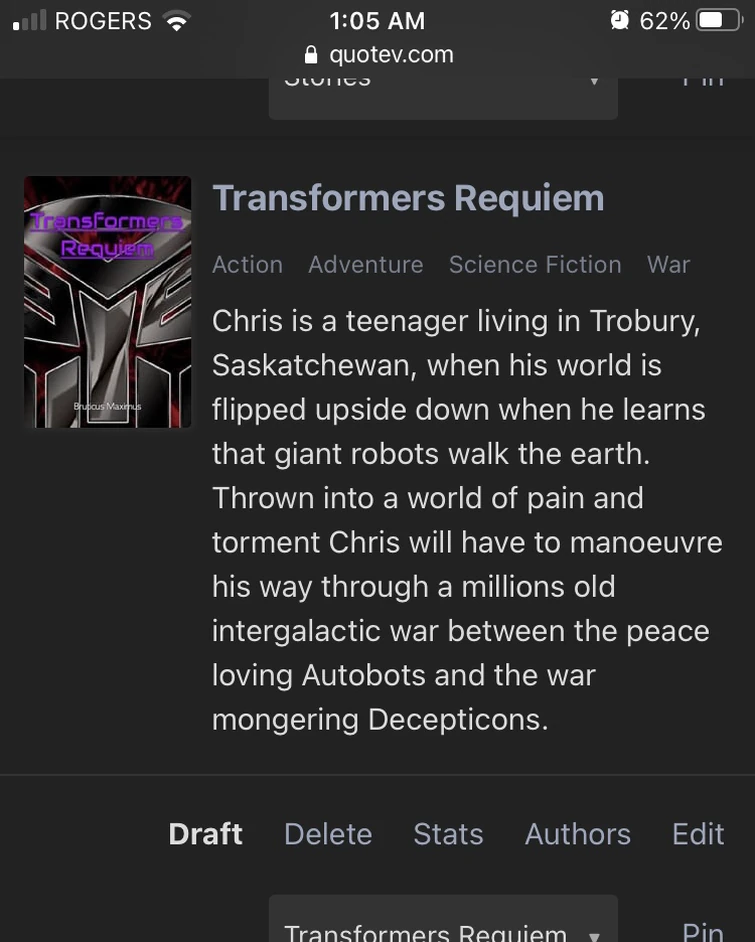The image size is (755, 942).
Task: Select the War genre tag
Action: (668, 265)
